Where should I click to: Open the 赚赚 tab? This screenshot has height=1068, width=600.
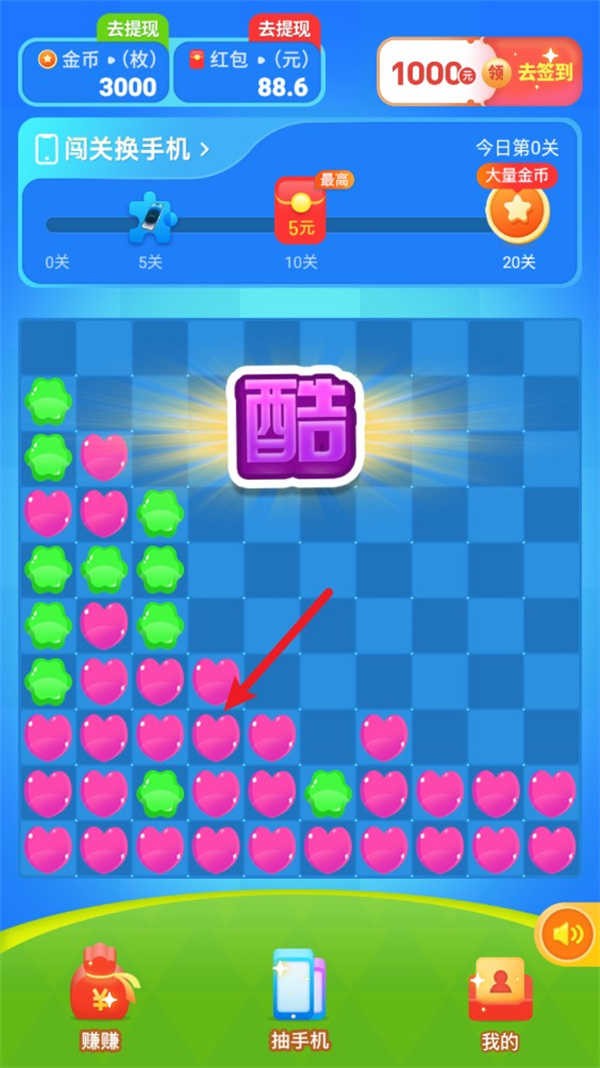click(100, 997)
